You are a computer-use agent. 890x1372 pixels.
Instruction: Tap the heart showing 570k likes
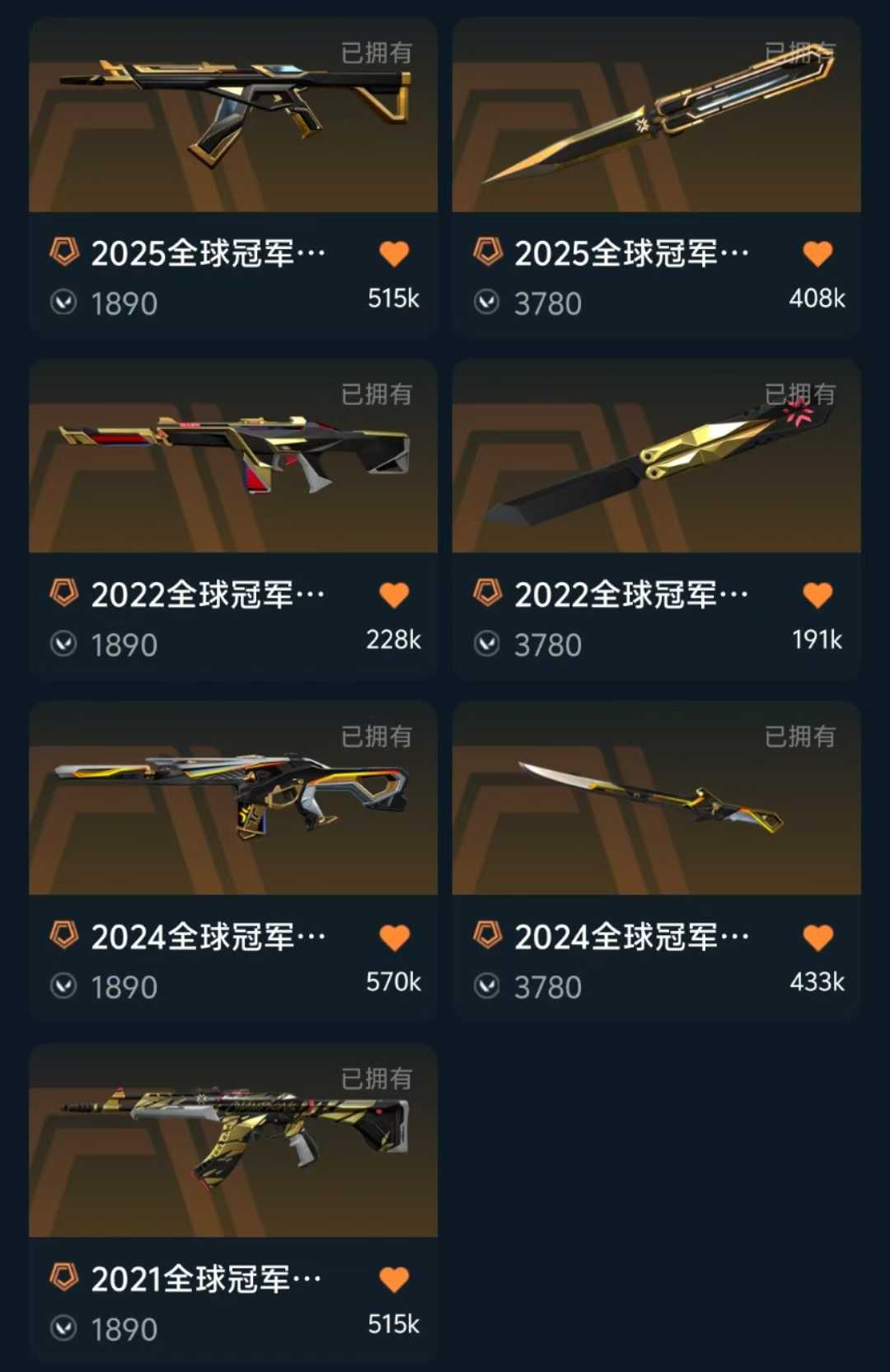point(394,937)
